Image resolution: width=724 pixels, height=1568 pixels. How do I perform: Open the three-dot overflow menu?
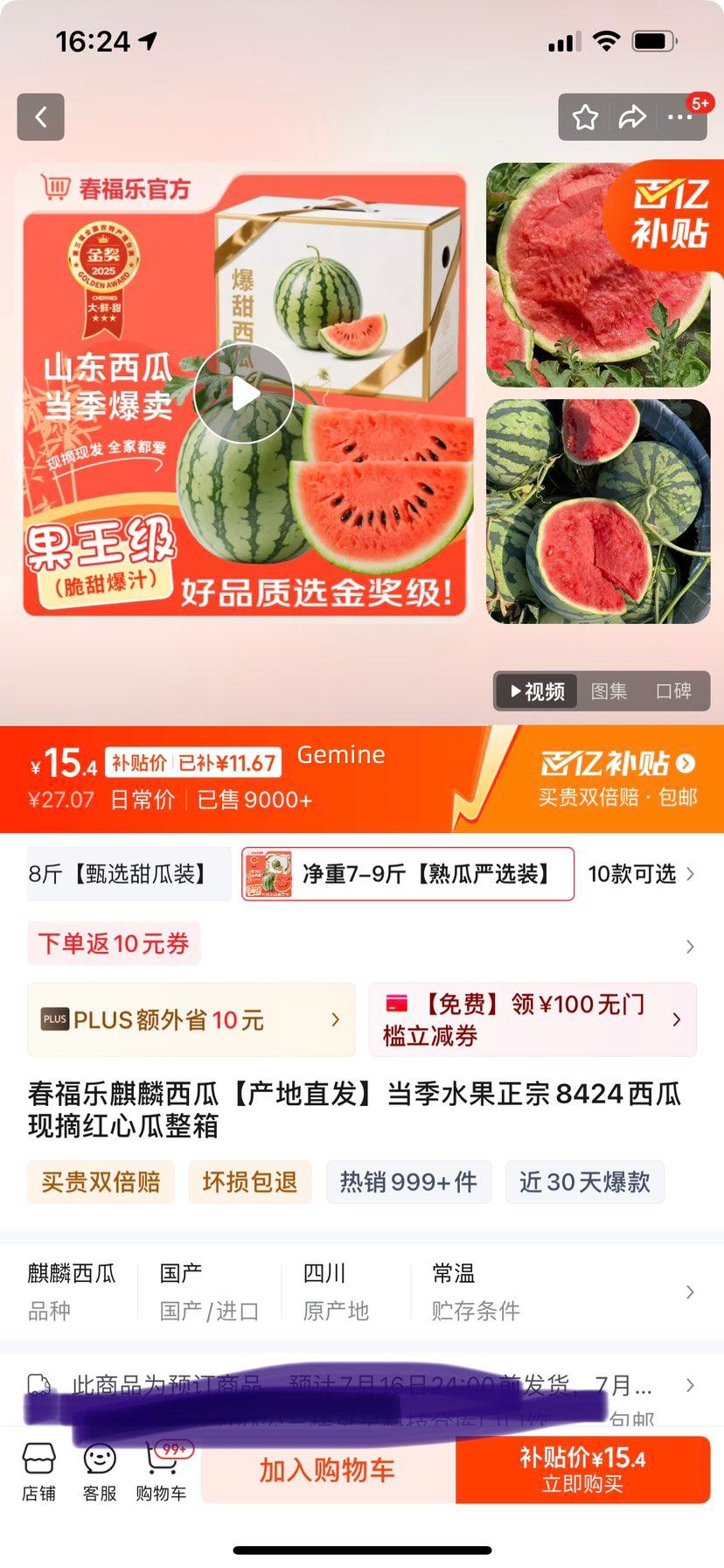click(x=679, y=117)
